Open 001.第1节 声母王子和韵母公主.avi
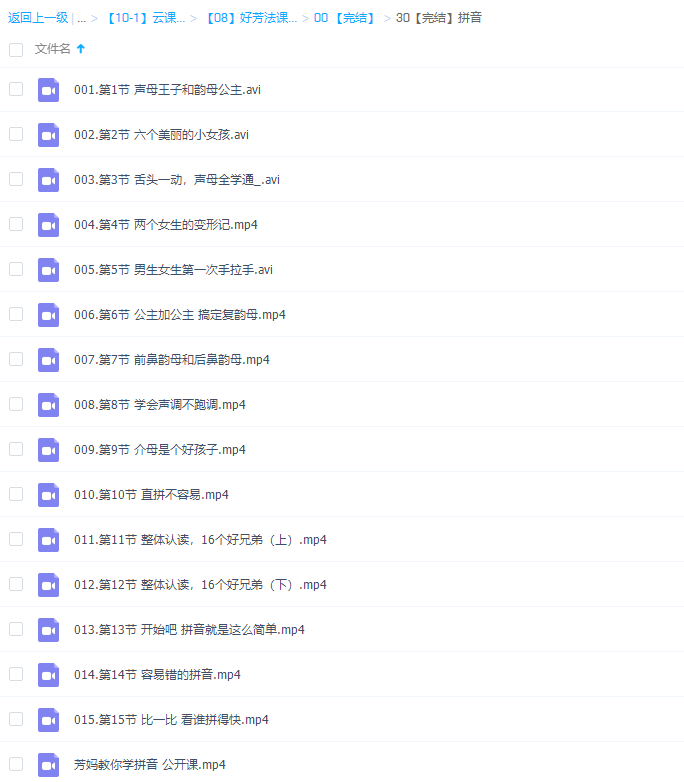The width and height of the screenshot is (684, 782). (x=167, y=90)
